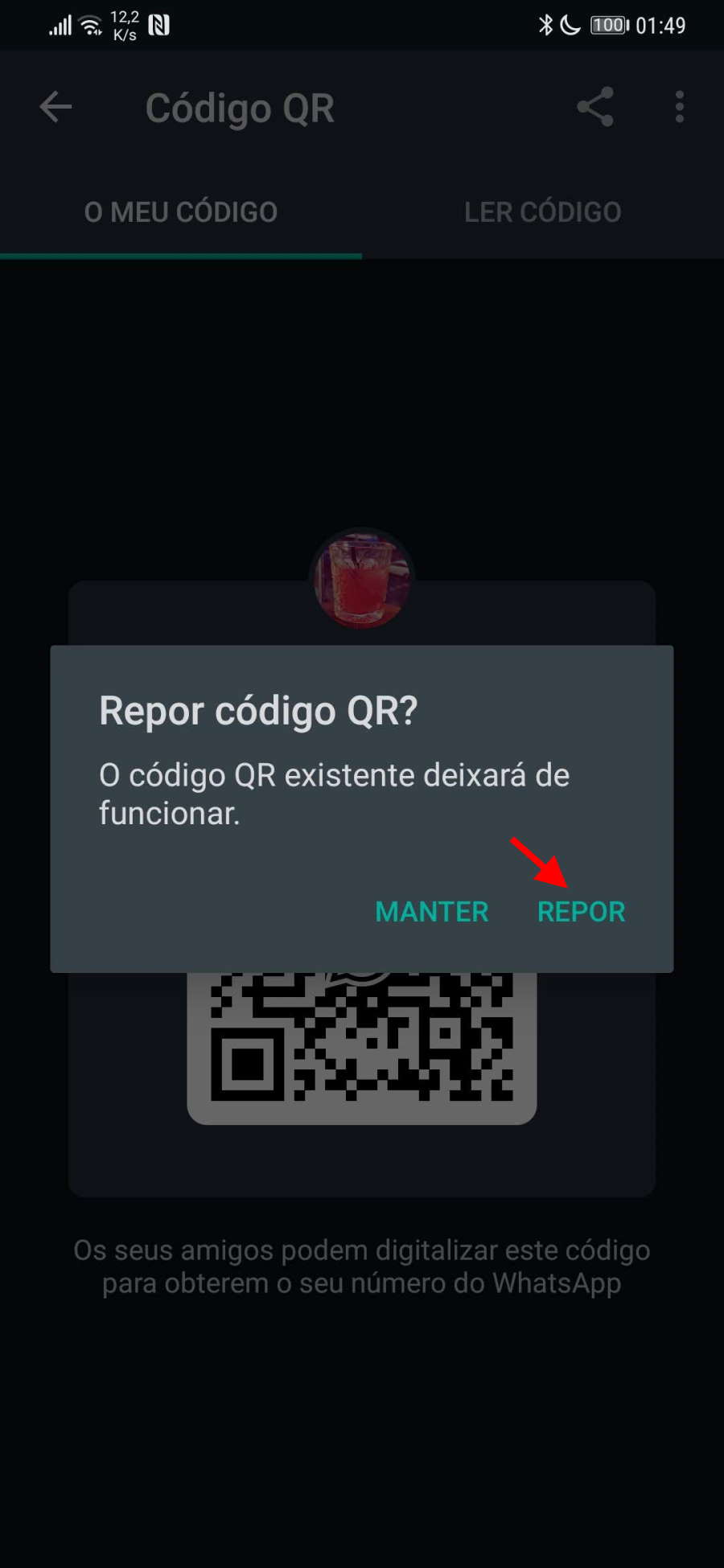Select the O MEU CÓDIGO tab
The image size is (724, 1568).
181,212
